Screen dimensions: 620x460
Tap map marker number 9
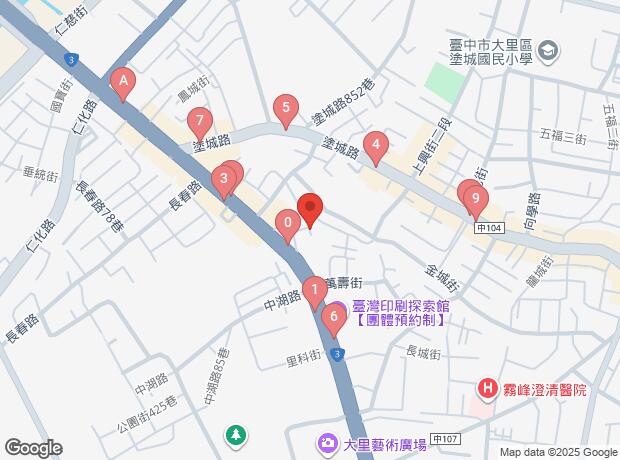(476, 199)
